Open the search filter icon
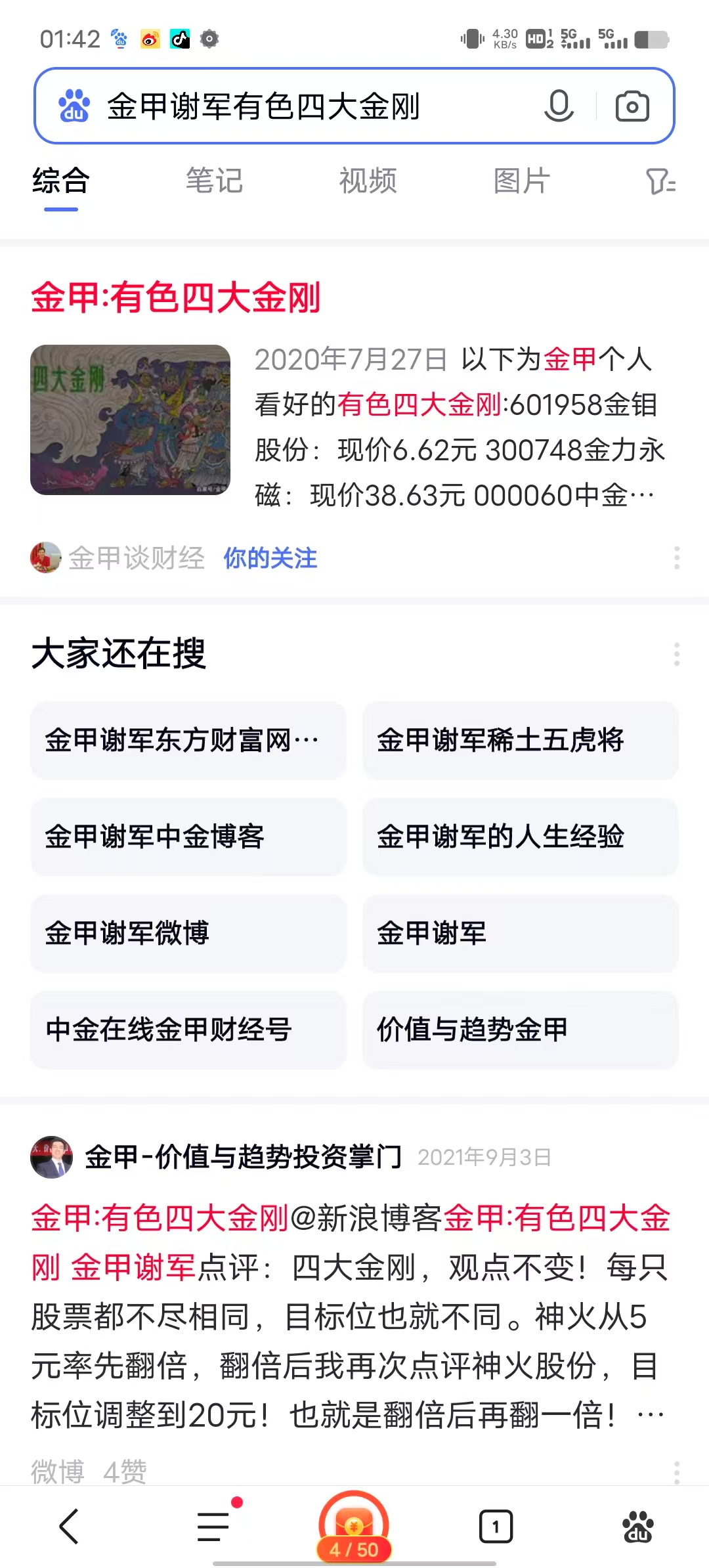Screen dimensions: 709x1568 (x=660, y=182)
